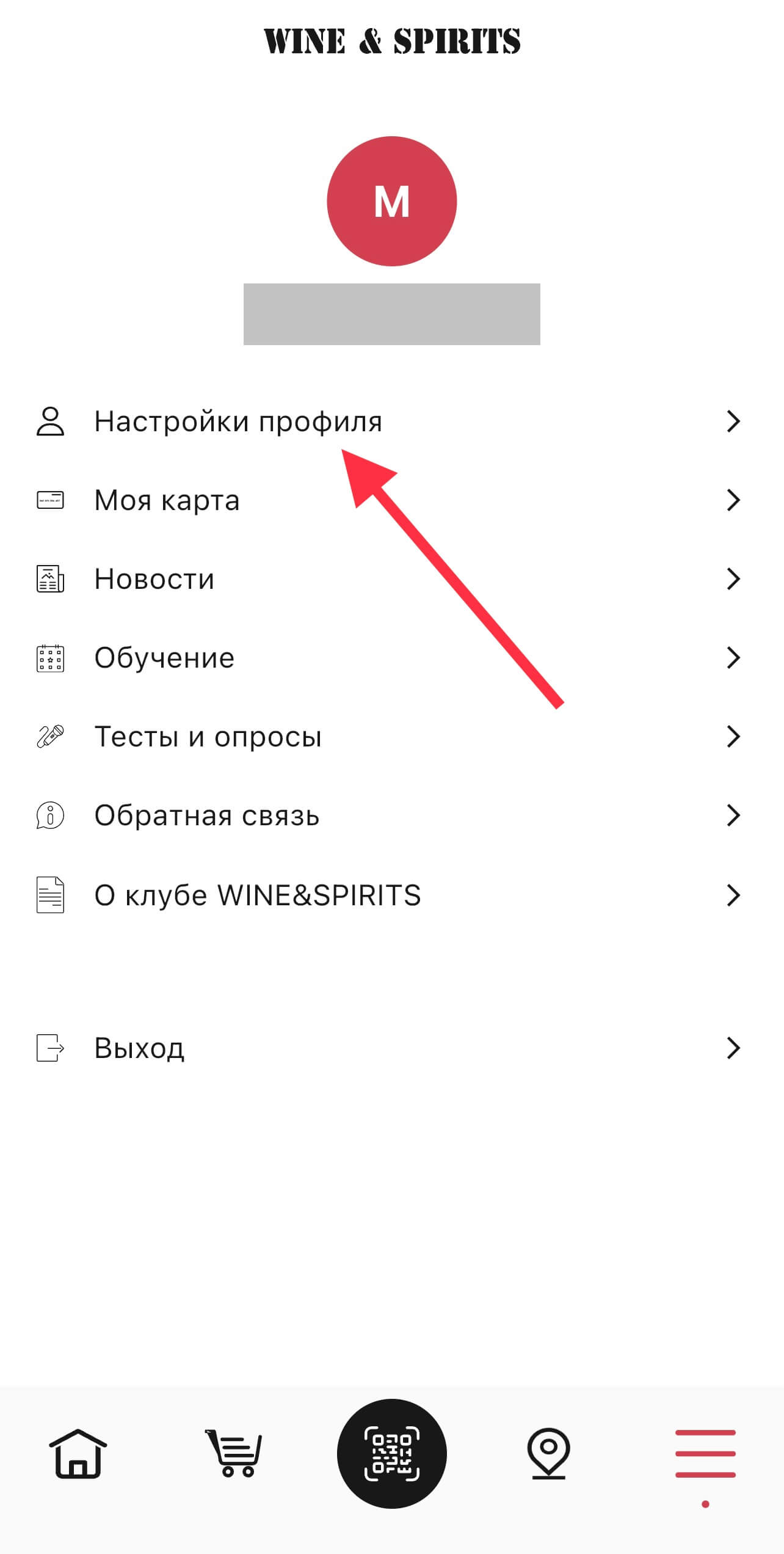Switch to the home tab
This screenshot has width=784, height=1554.
coord(78,1454)
